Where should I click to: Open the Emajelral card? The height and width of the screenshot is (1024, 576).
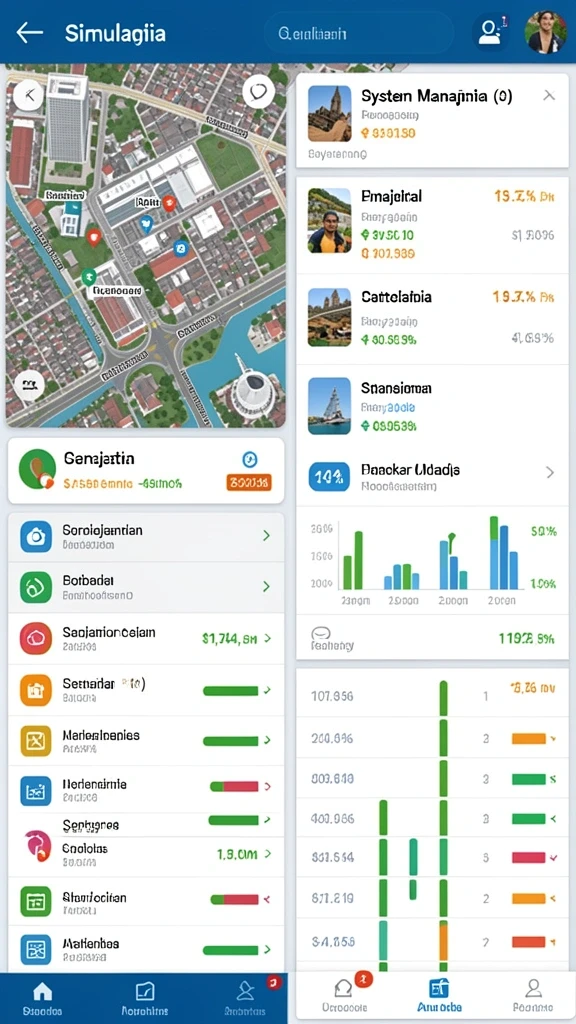pyautogui.click(x=432, y=225)
